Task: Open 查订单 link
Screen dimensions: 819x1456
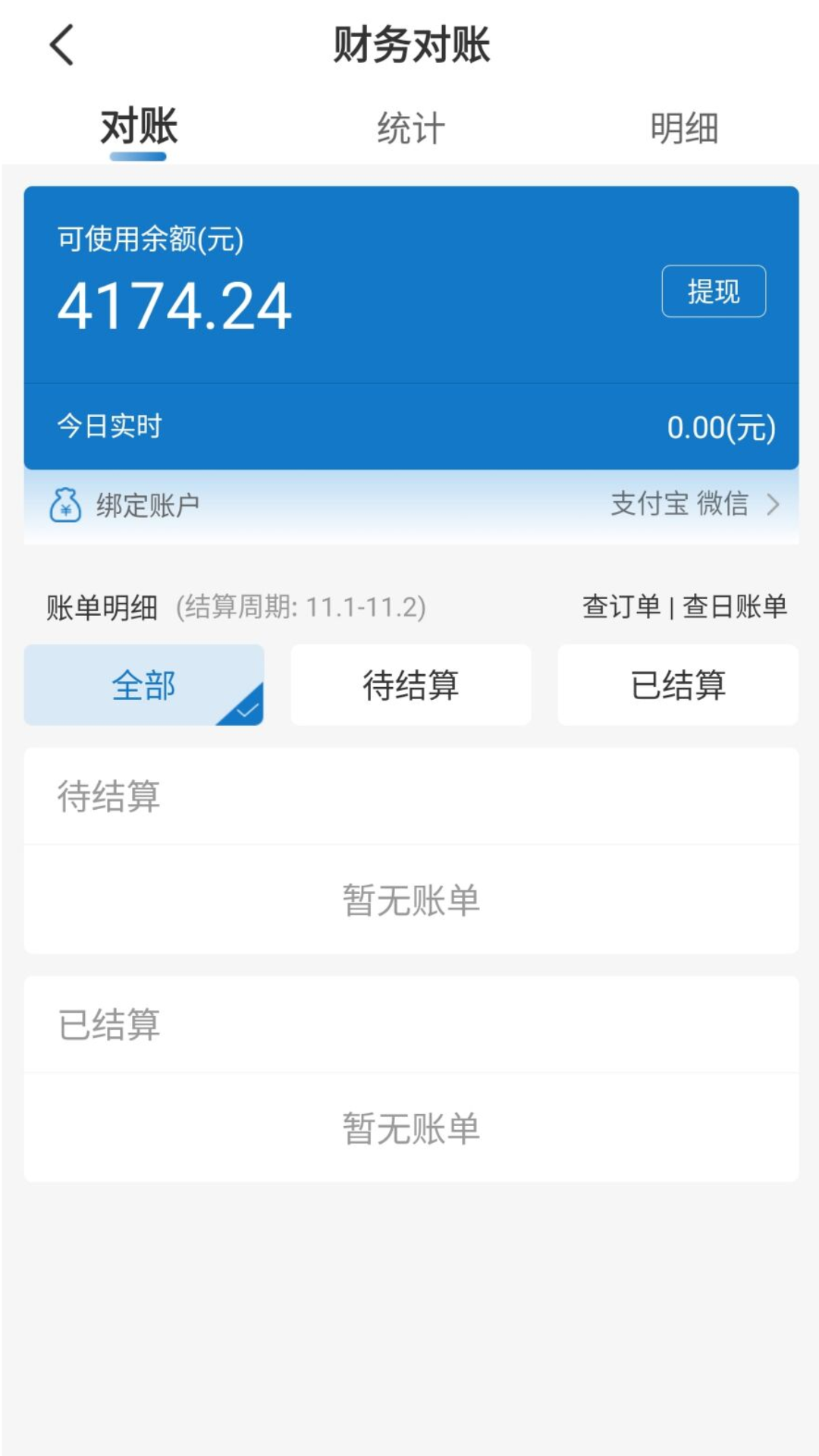Action: pos(621,607)
